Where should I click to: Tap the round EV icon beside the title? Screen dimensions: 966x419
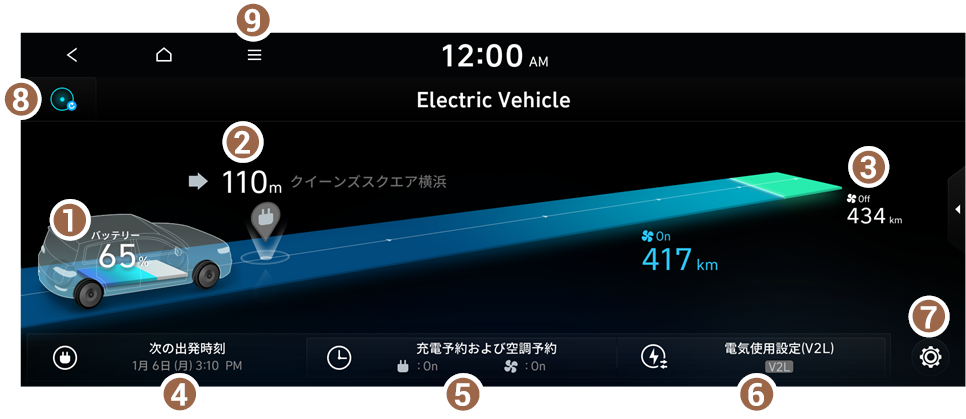coord(64,101)
